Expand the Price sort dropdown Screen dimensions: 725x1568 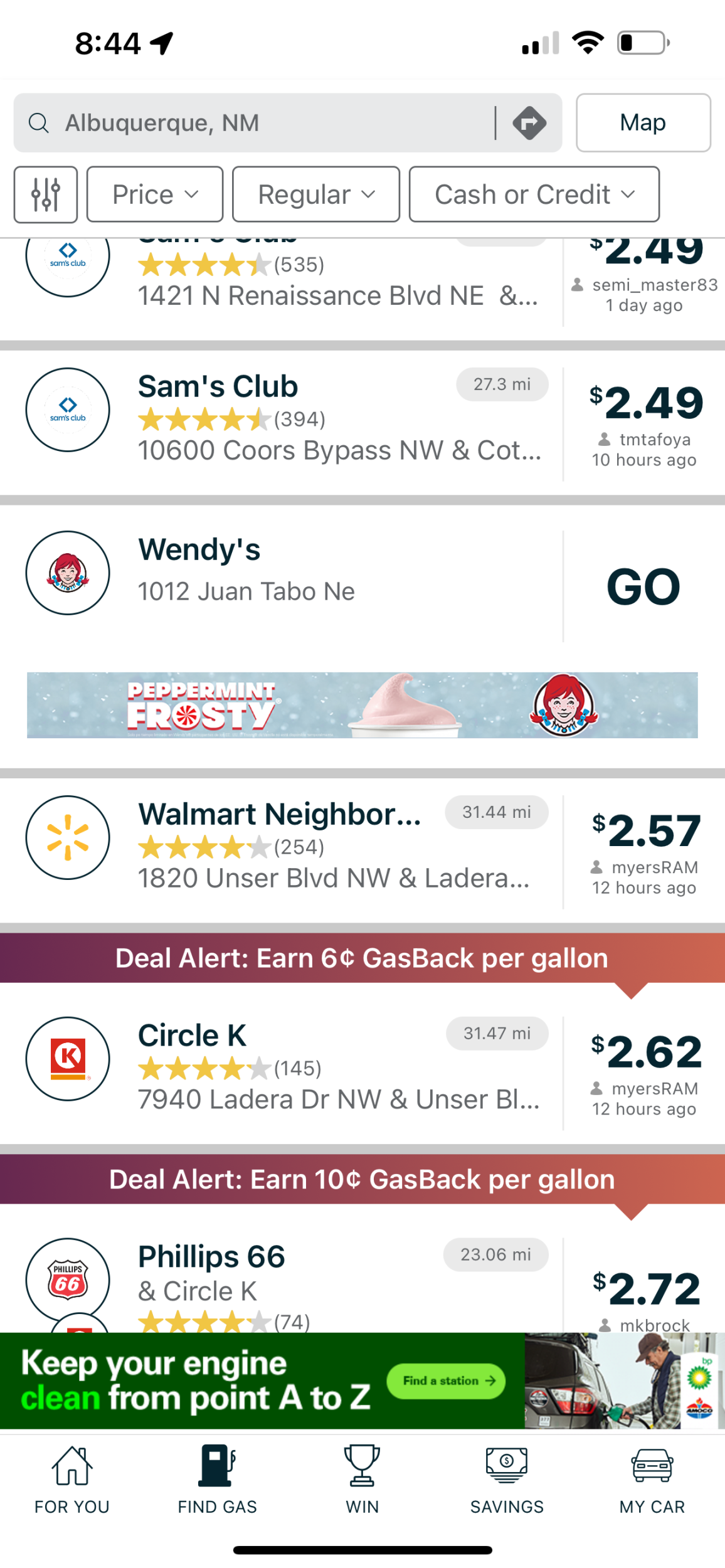click(x=155, y=194)
